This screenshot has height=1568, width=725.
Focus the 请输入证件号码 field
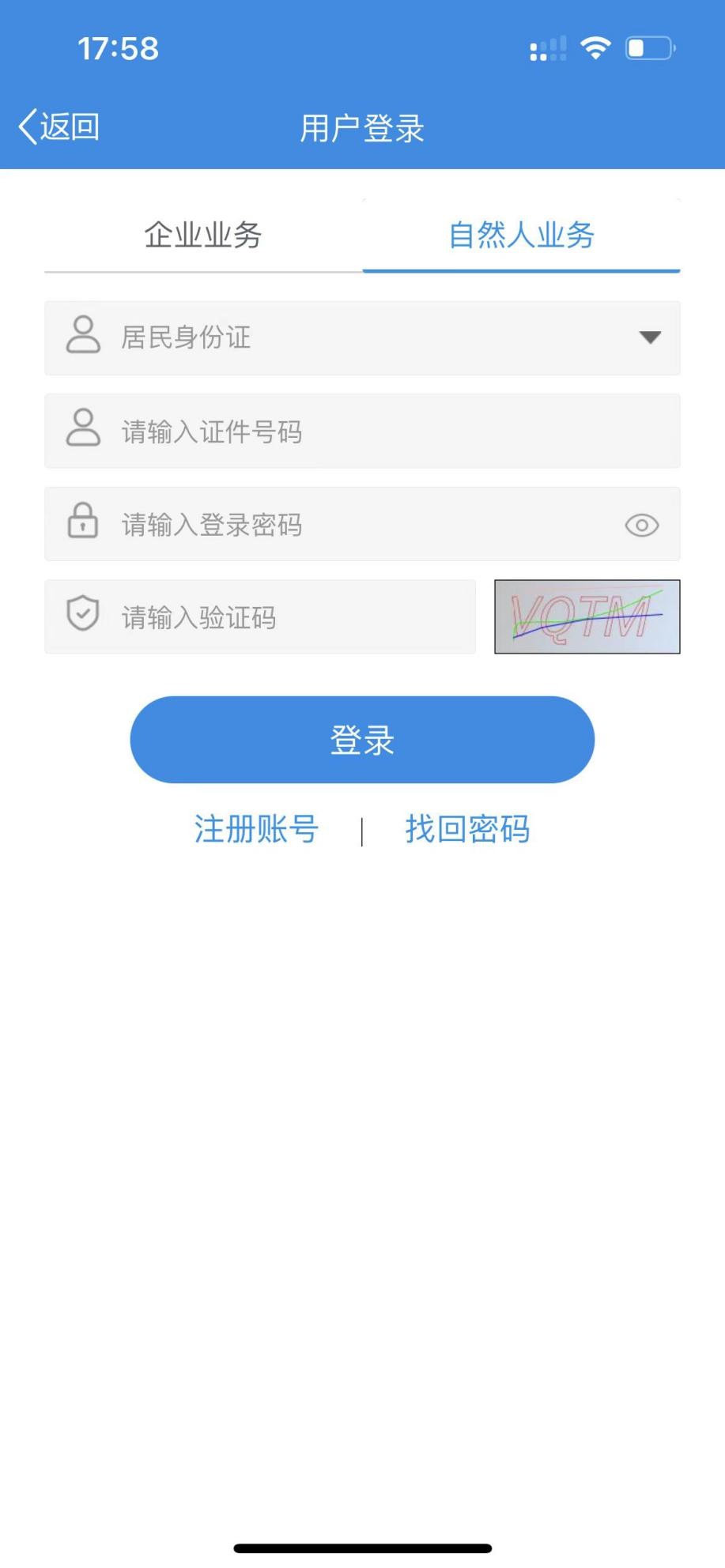tap(362, 431)
